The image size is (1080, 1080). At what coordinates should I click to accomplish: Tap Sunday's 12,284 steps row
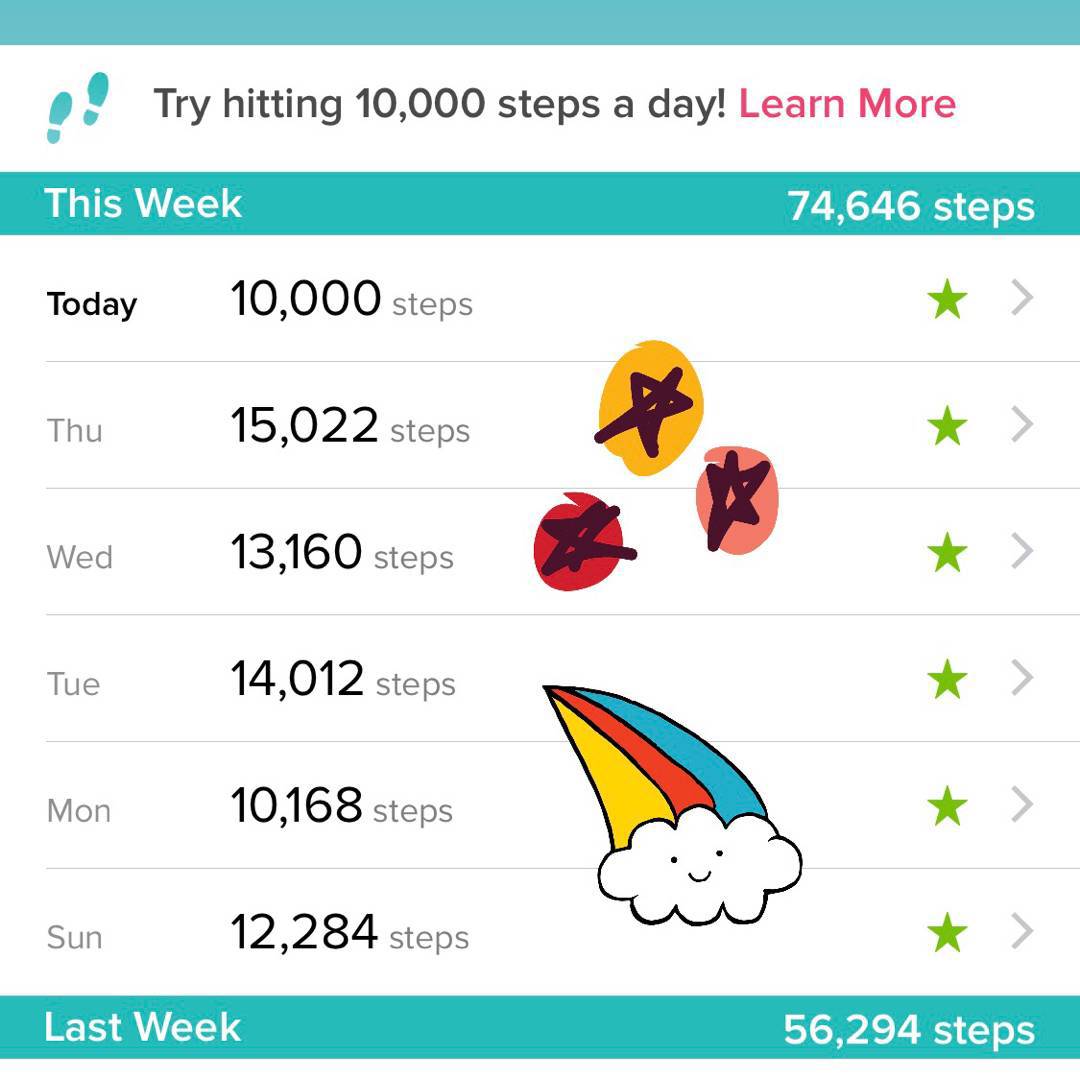[x=540, y=932]
